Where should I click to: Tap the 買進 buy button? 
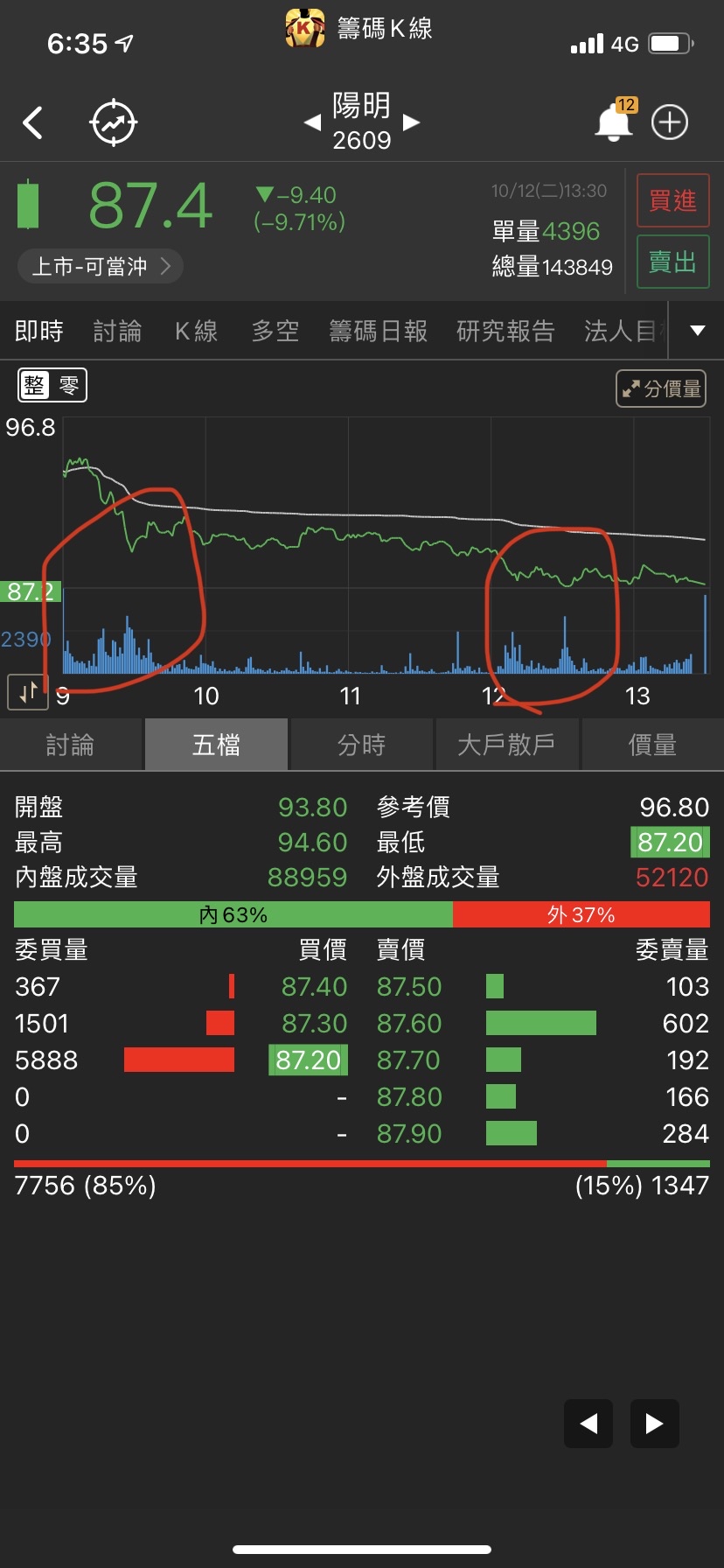[x=672, y=200]
